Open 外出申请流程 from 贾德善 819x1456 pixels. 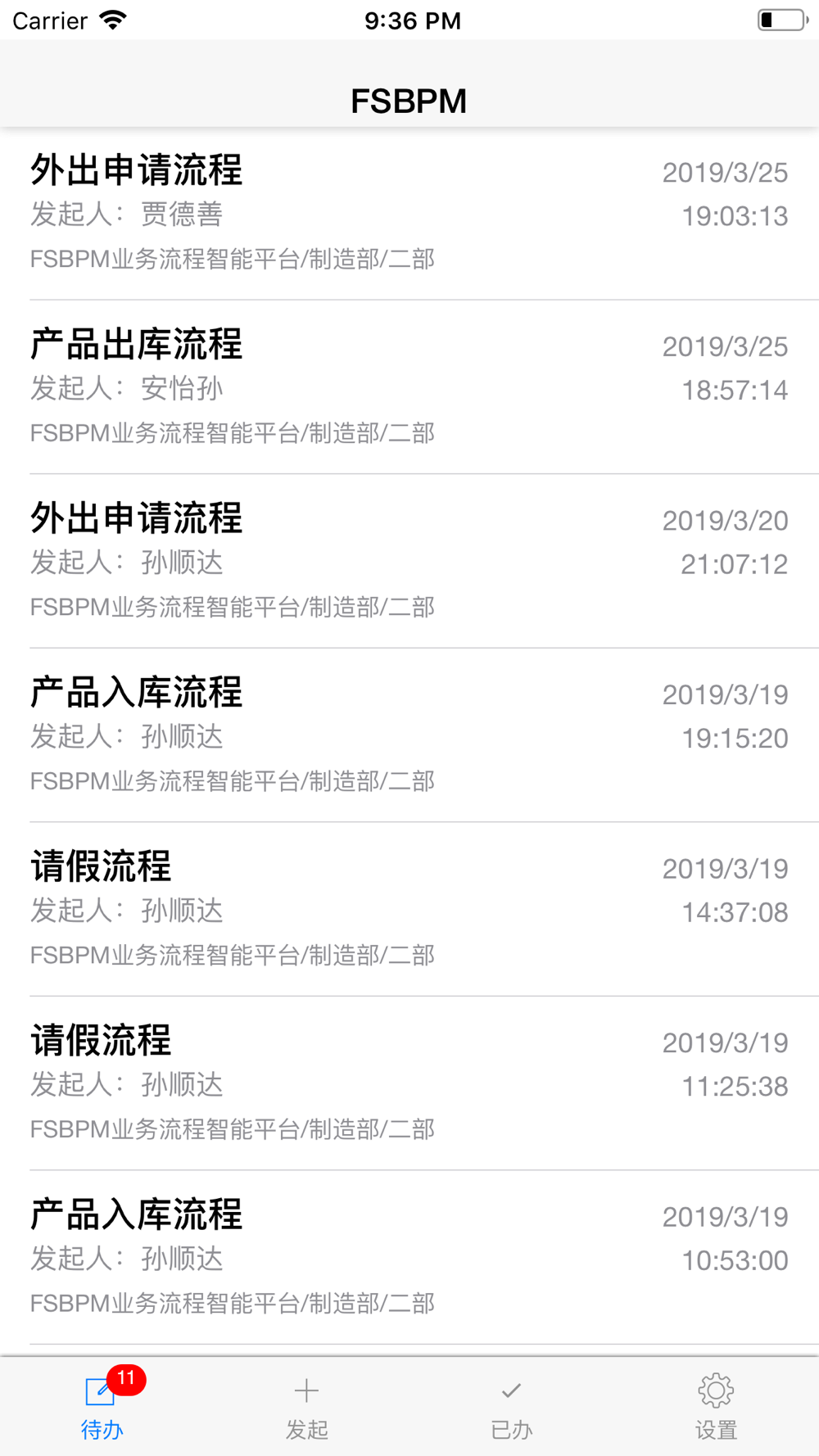pyautogui.click(x=409, y=213)
